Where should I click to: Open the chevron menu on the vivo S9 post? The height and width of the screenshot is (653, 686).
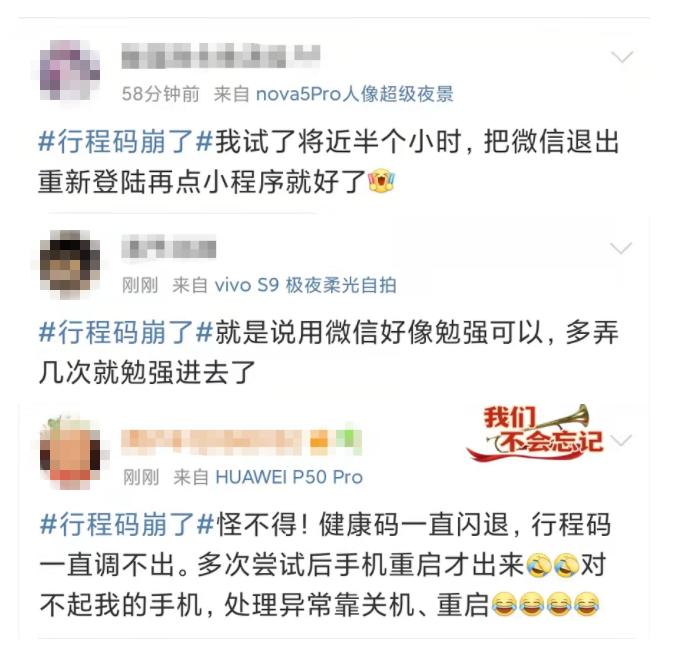(x=622, y=248)
